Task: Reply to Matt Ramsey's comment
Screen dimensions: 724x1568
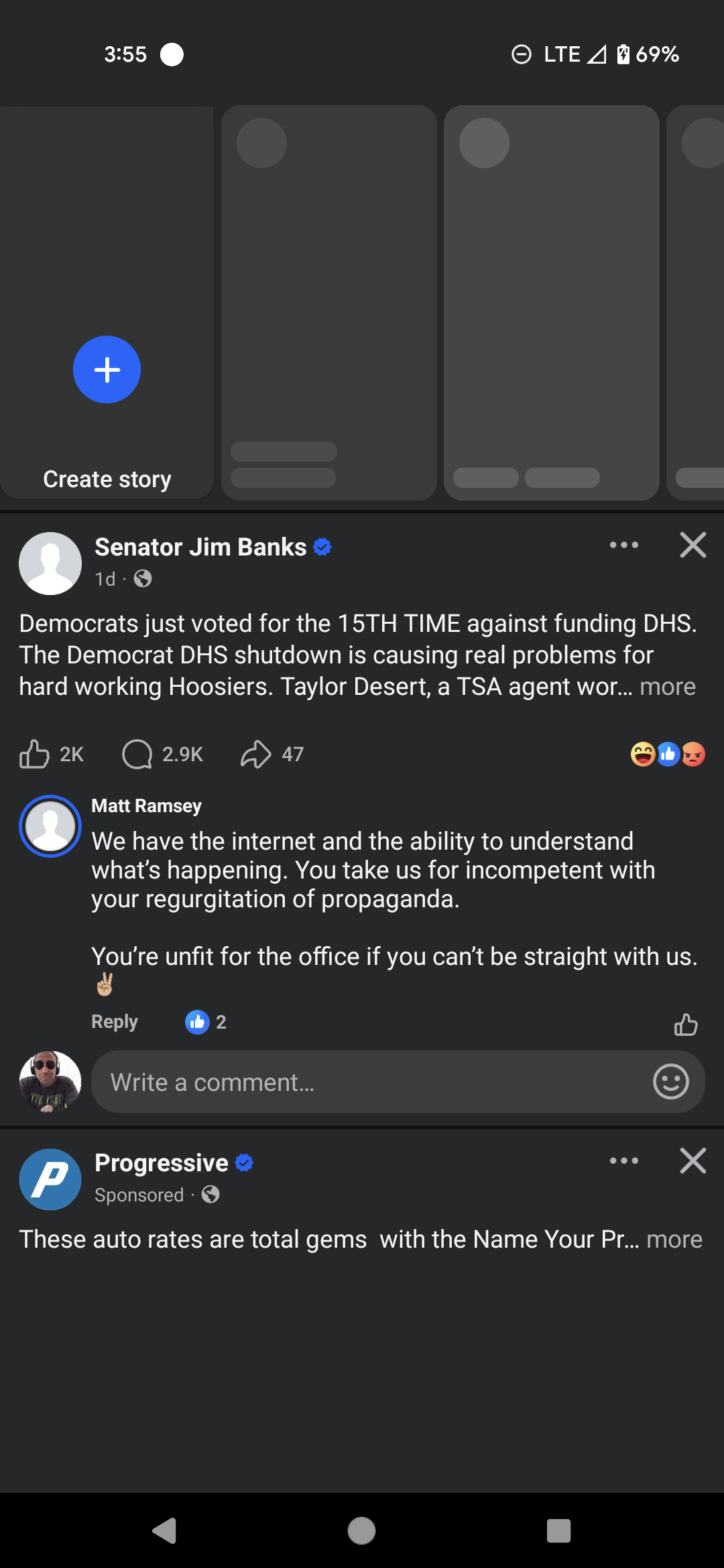Action: (x=115, y=1022)
